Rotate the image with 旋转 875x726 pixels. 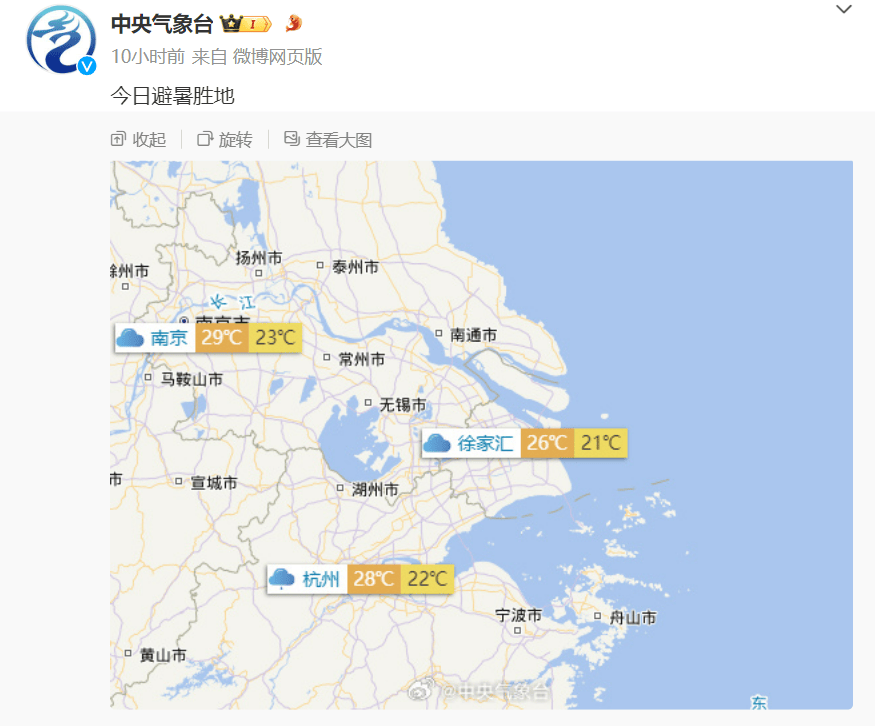coord(225,140)
